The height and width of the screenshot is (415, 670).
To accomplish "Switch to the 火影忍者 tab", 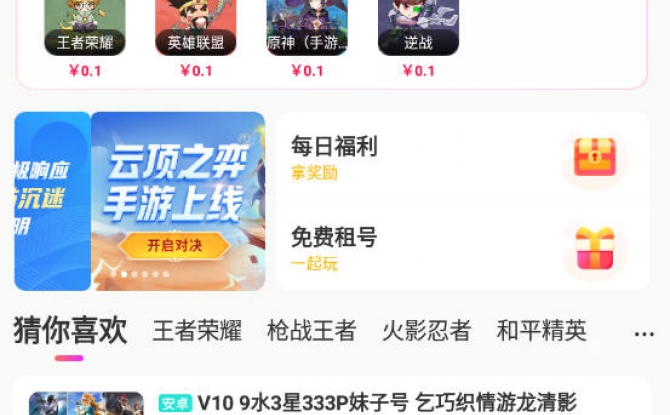I will tap(427, 331).
